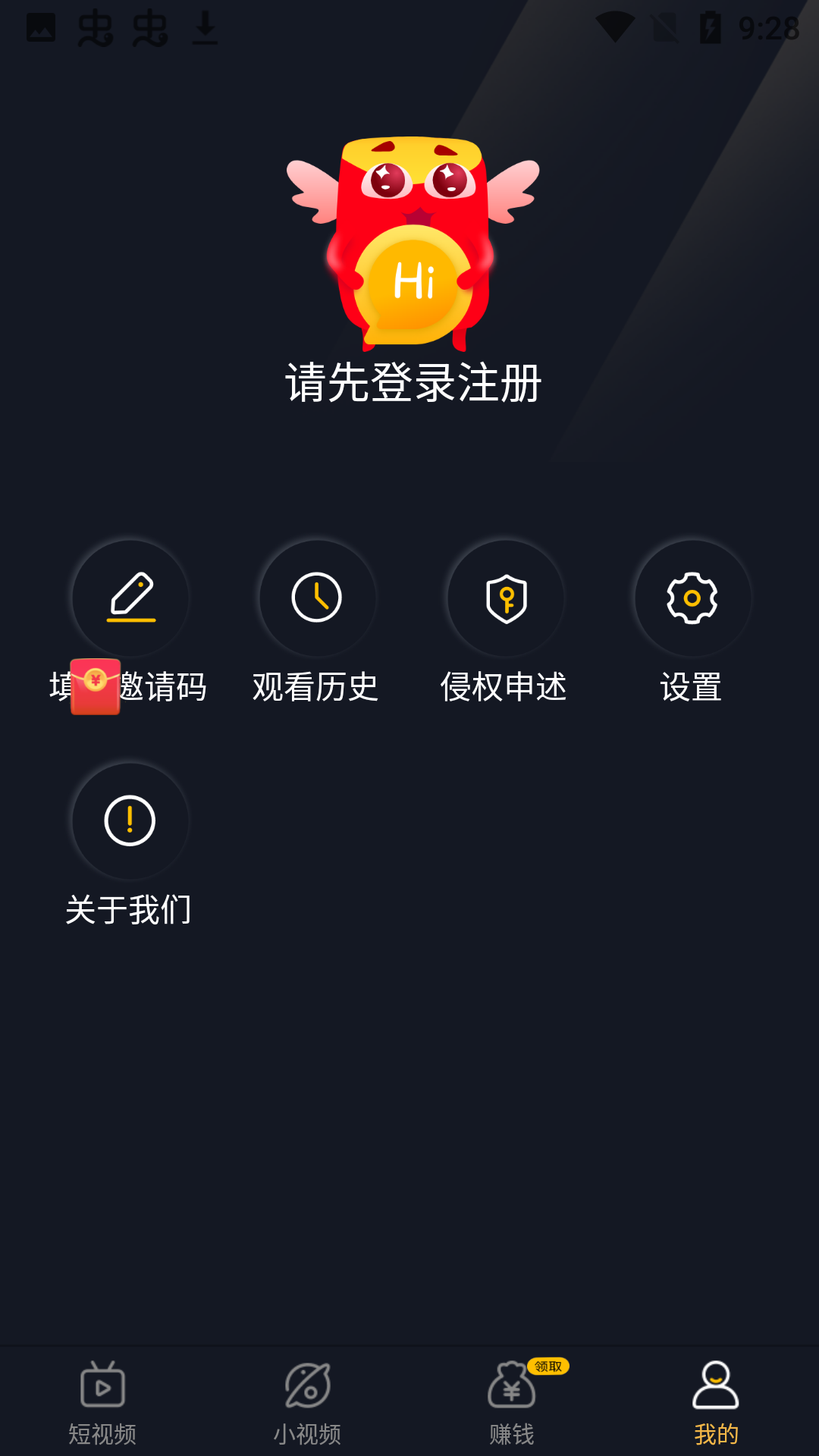Image resolution: width=819 pixels, height=1456 pixels.
Task: Switch to the 赚钱 tab
Action: (512, 1433)
